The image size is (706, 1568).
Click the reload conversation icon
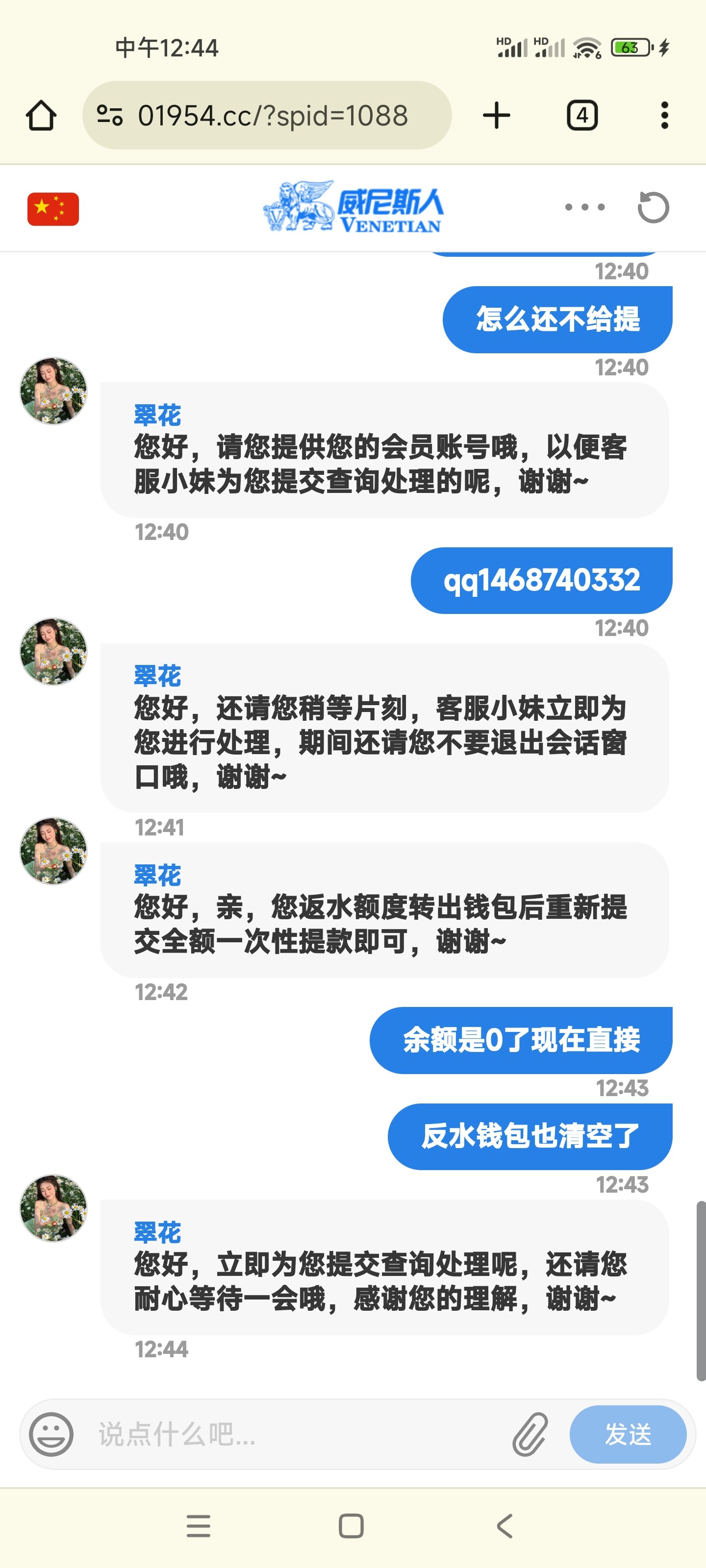(653, 208)
